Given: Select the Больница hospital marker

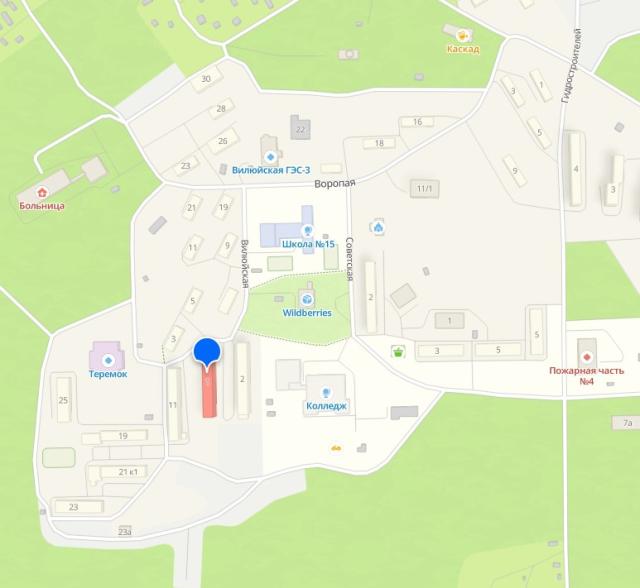Looking at the screenshot, I should pos(41,192).
